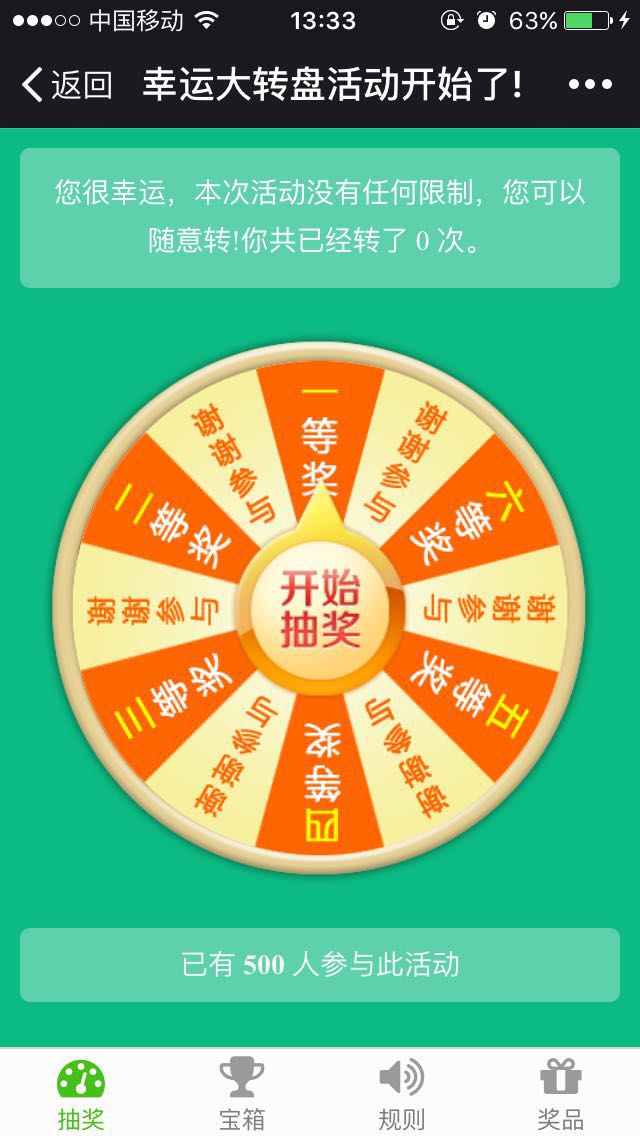Screen dimensions: 640x1136
Task: Switch to the 抽奖 tab
Action: click(81, 1094)
